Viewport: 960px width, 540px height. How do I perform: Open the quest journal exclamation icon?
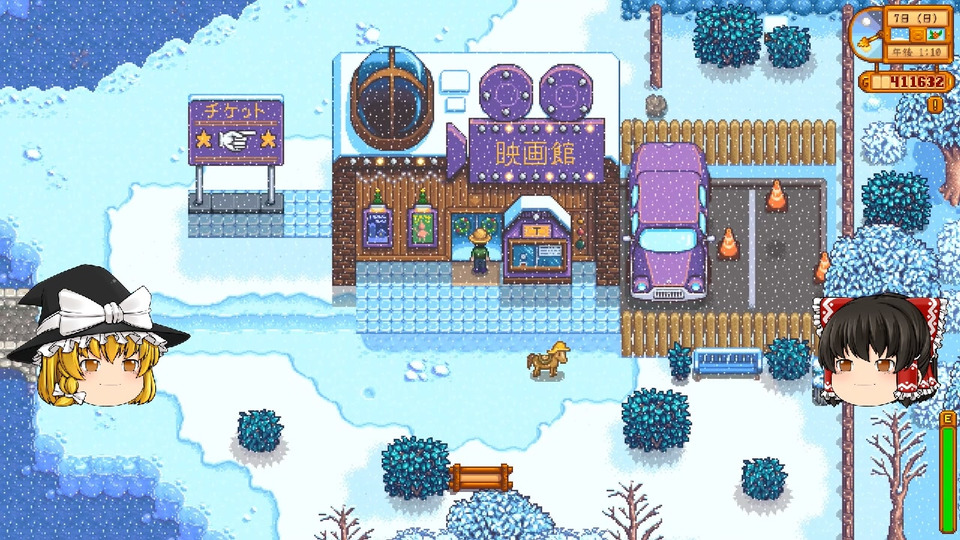[x=936, y=104]
